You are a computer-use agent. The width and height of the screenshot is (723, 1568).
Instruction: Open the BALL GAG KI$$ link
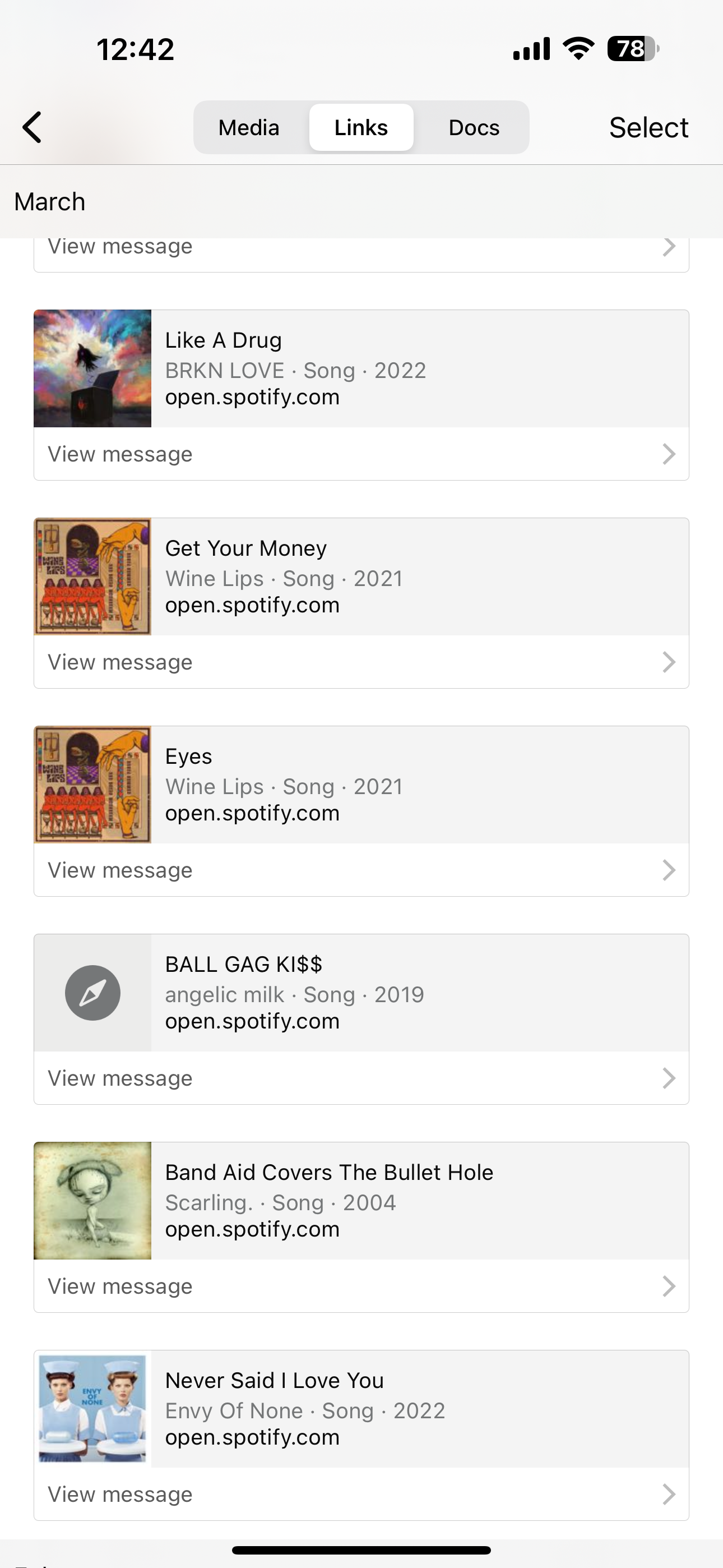coord(361,993)
